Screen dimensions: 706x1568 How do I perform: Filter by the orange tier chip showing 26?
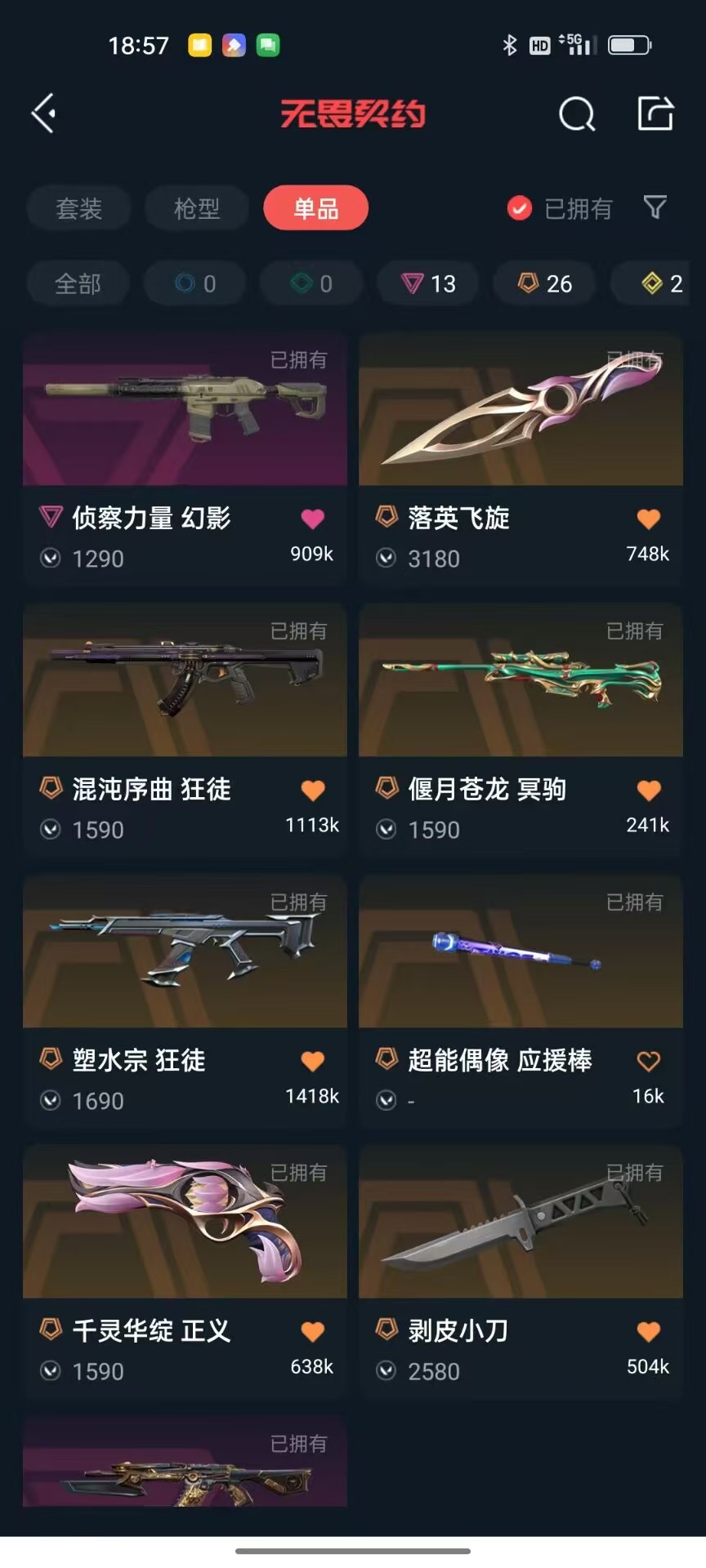(x=545, y=283)
